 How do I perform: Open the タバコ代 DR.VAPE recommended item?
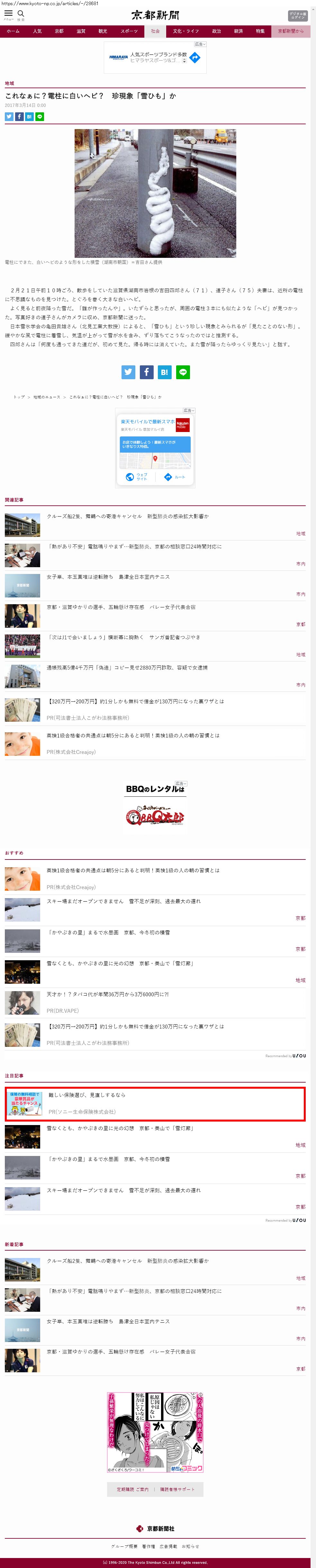pyautogui.click(x=108, y=995)
